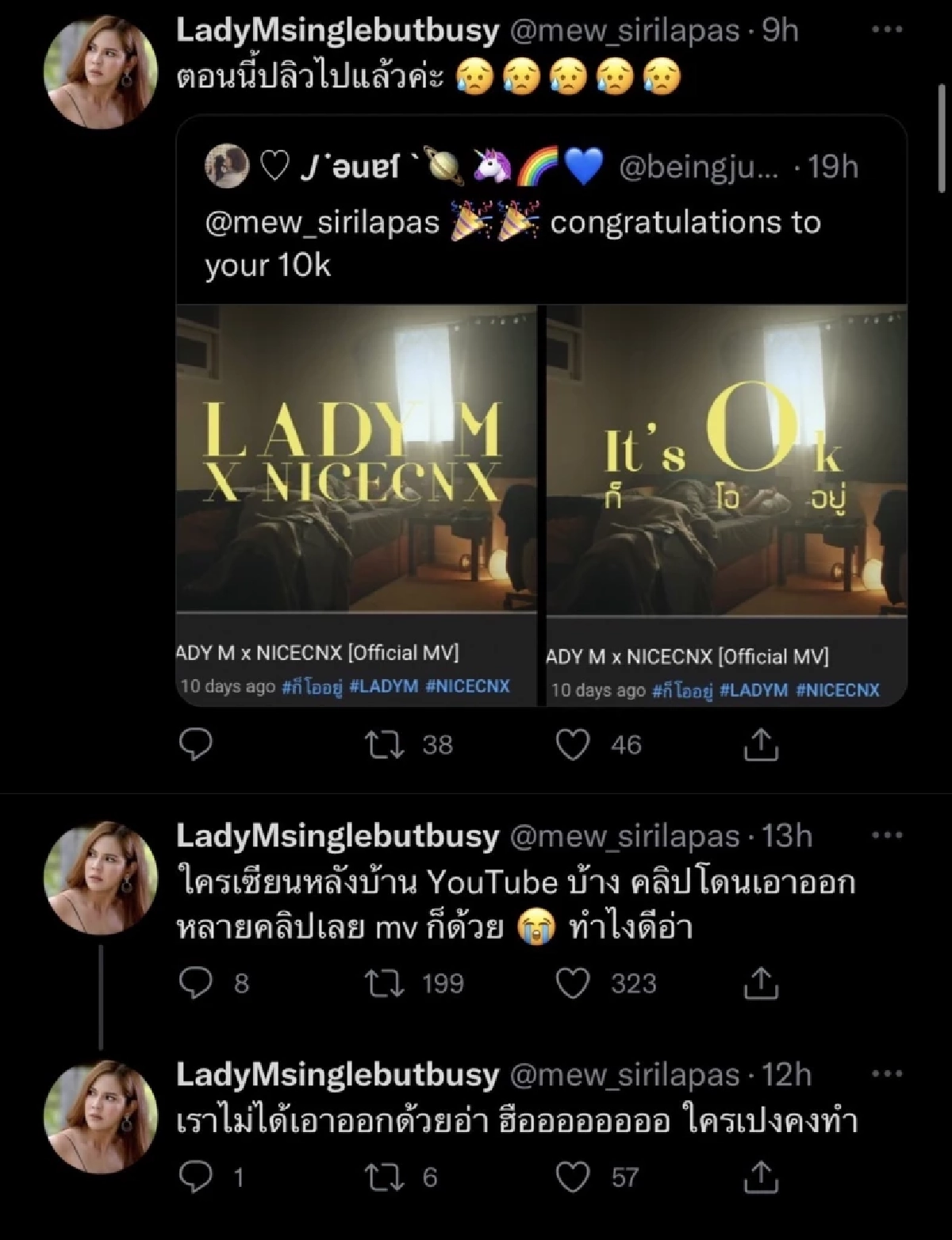Viewport: 952px width, 1240px height.
Task: Retweet the post with 199 retweets
Action: [x=385, y=983]
